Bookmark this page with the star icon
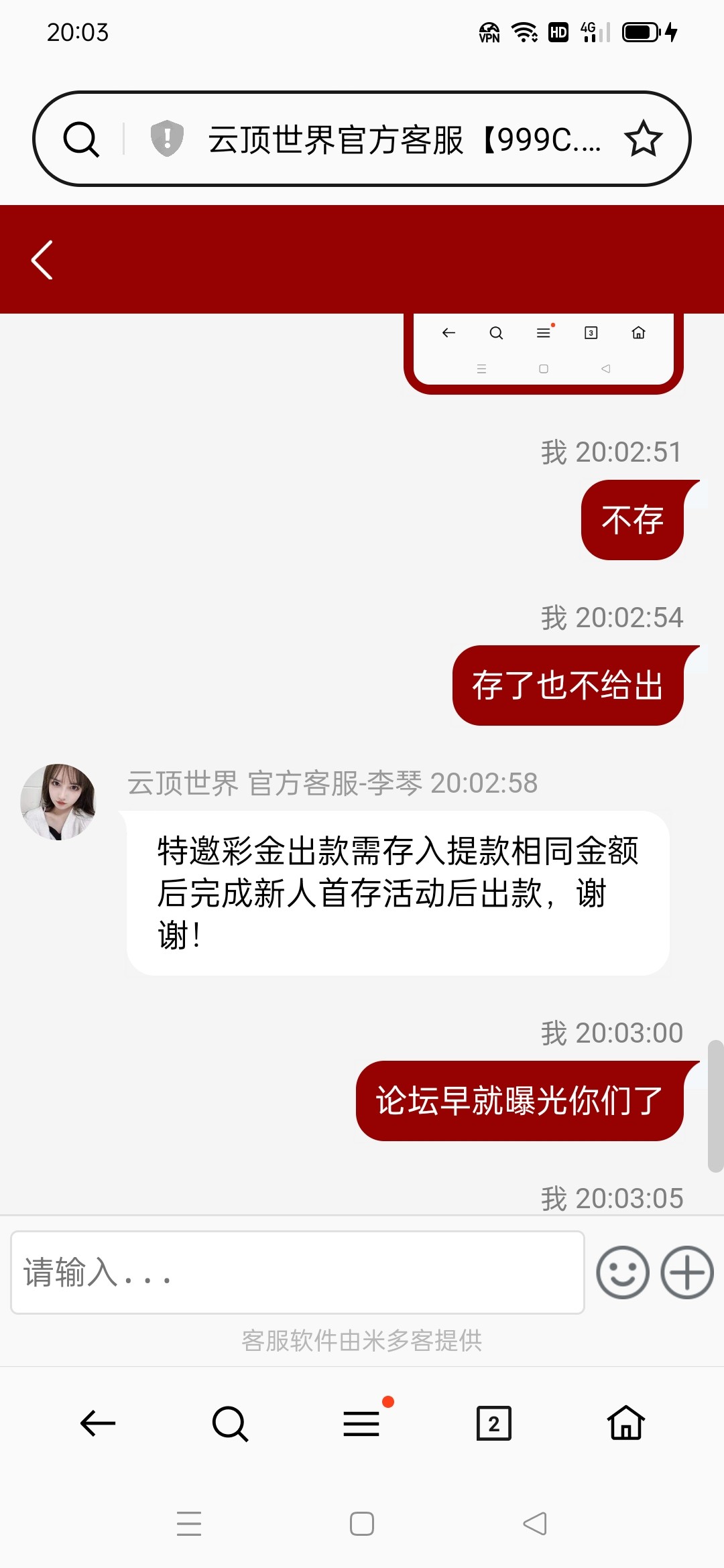This screenshot has height=1568, width=724. 643,139
